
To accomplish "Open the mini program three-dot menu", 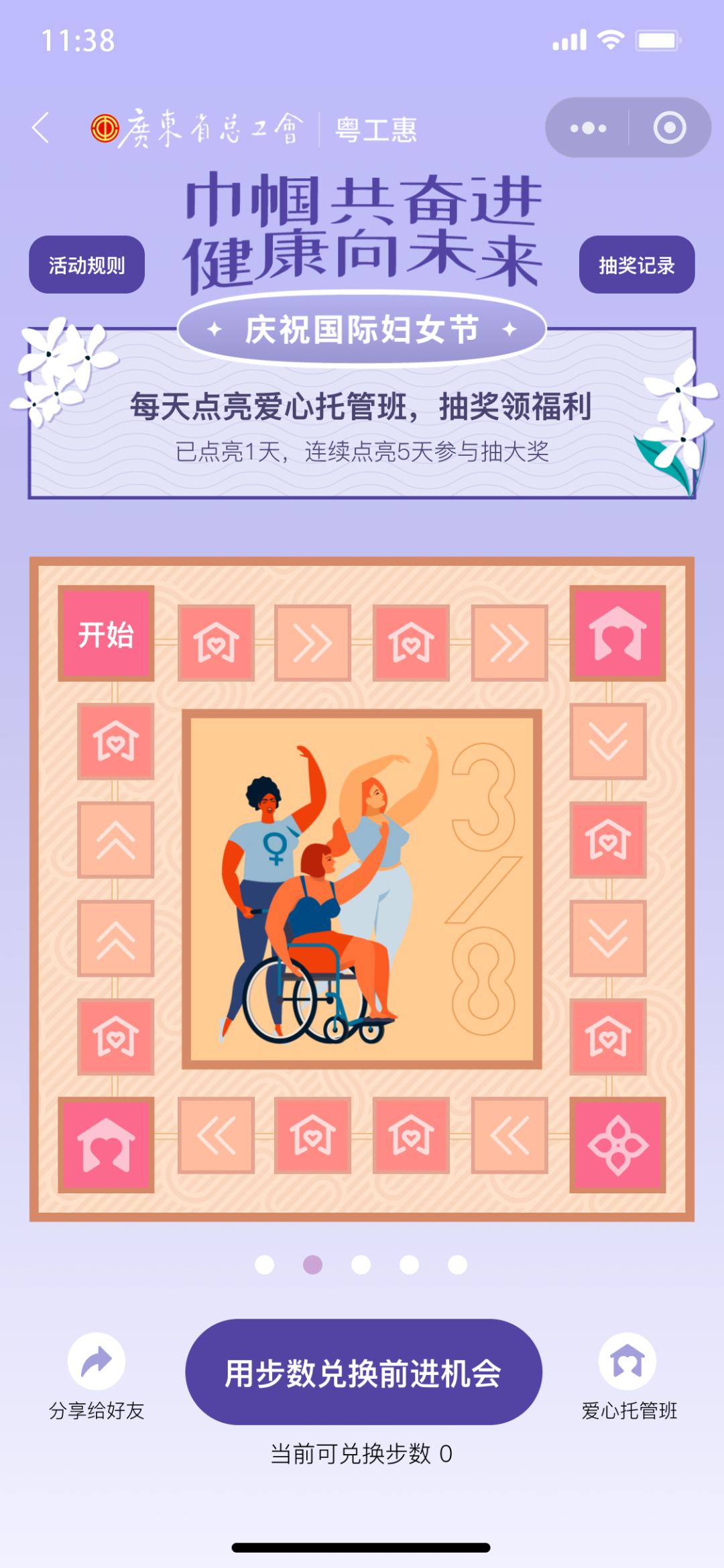I will [588, 128].
